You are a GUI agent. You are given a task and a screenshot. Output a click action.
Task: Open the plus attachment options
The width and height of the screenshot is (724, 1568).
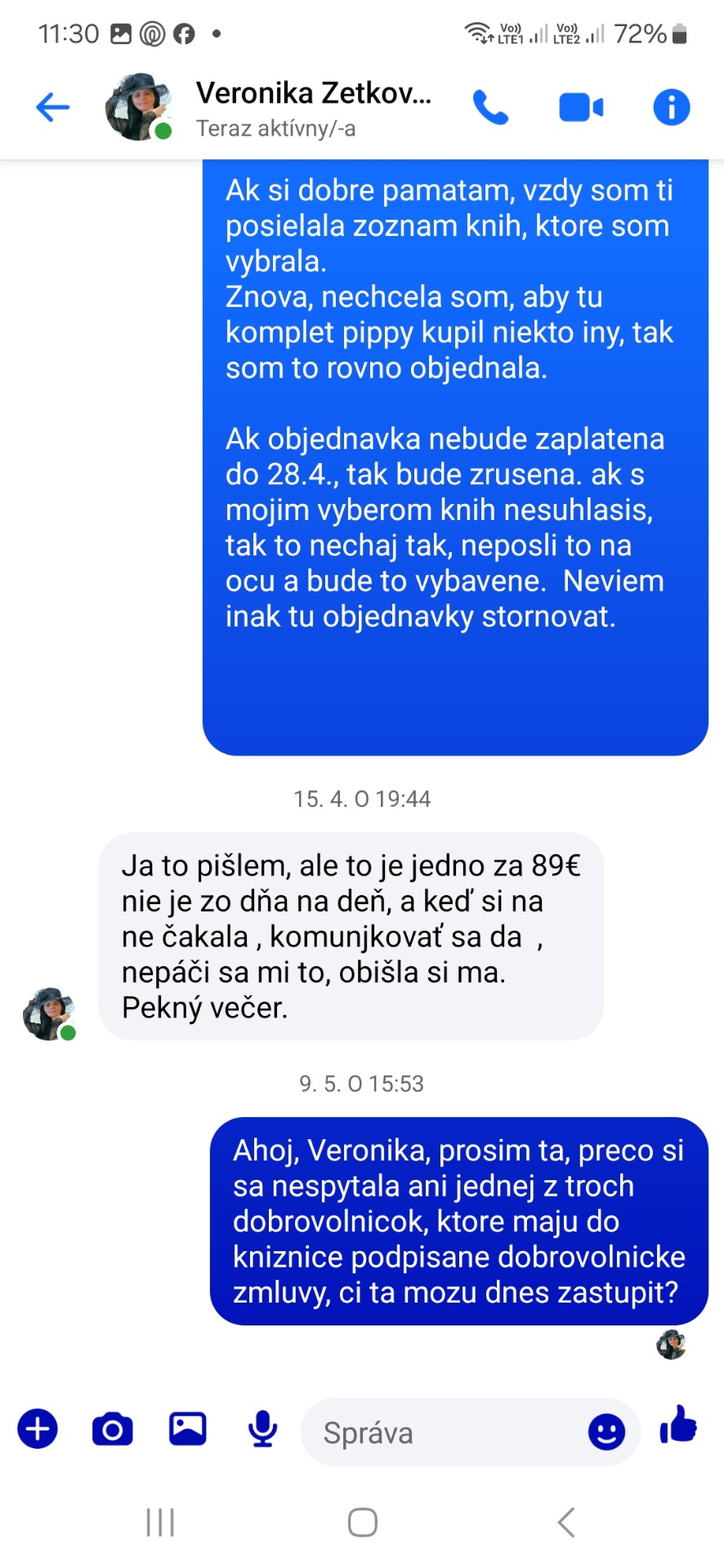38,1429
